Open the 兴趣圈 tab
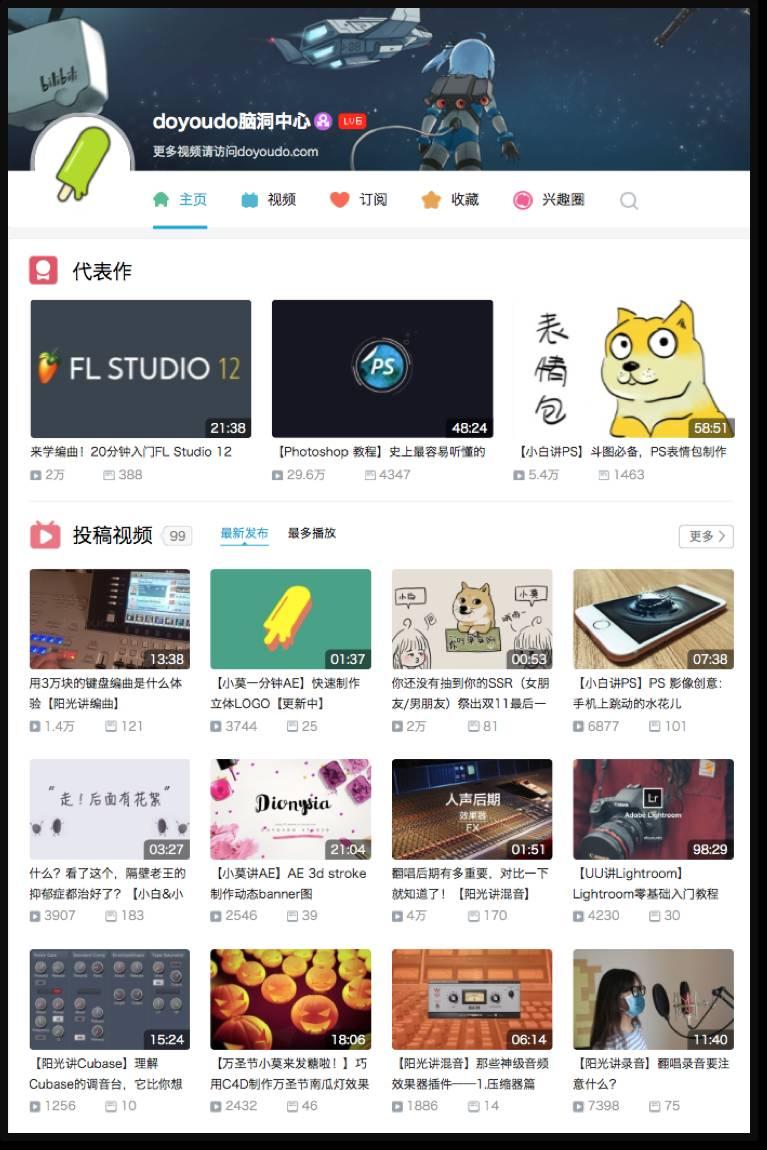The image size is (767, 1150). [549, 200]
